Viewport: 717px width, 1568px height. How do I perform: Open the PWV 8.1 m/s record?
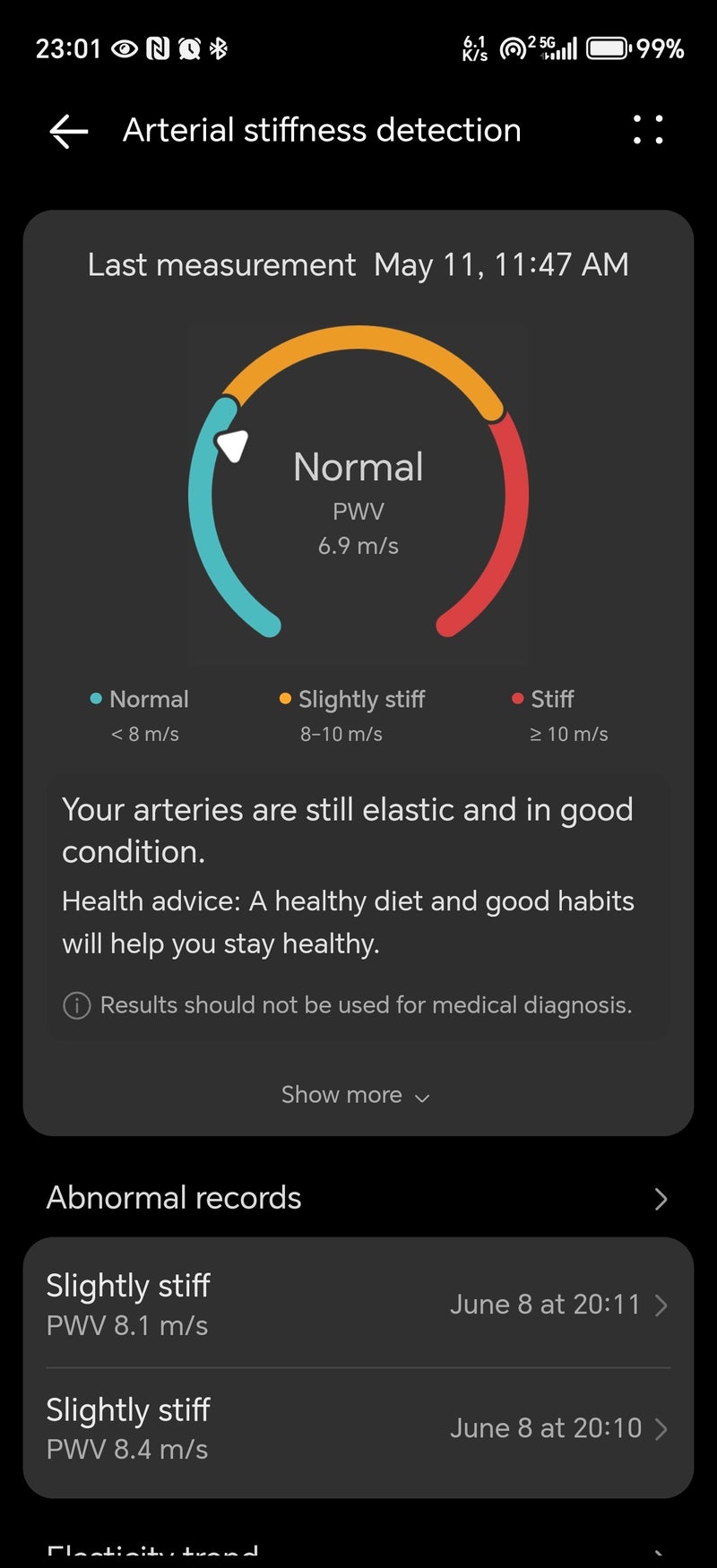pos(358,1305)
